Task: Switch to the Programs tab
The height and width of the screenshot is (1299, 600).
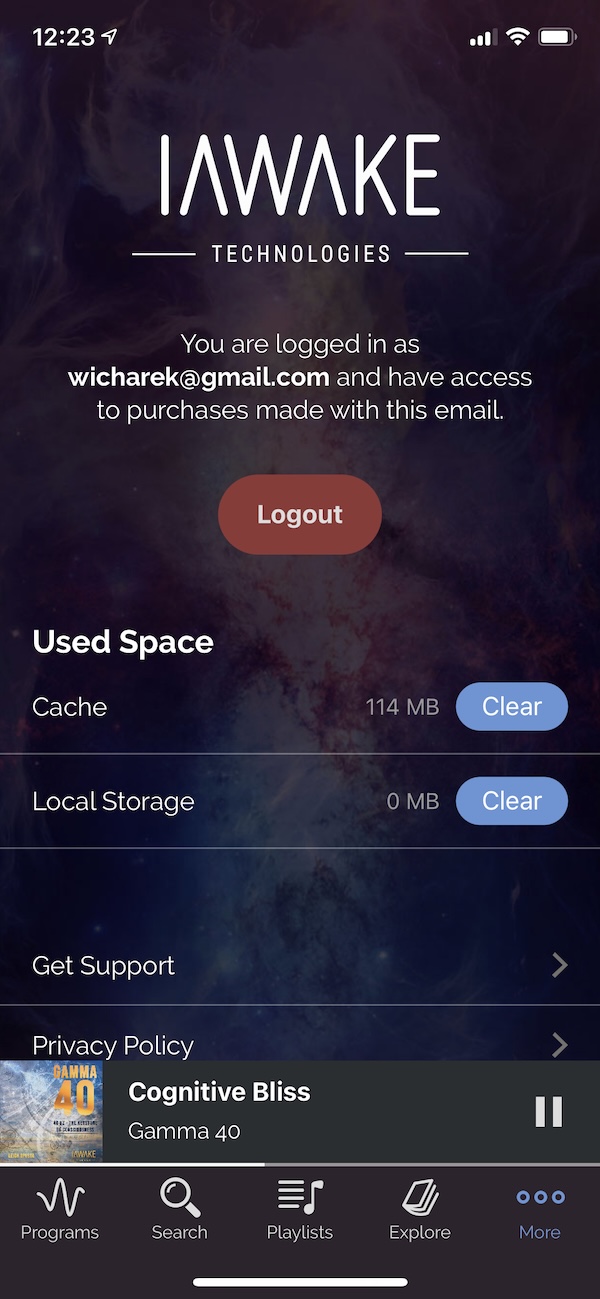Action: (60, 1210)
